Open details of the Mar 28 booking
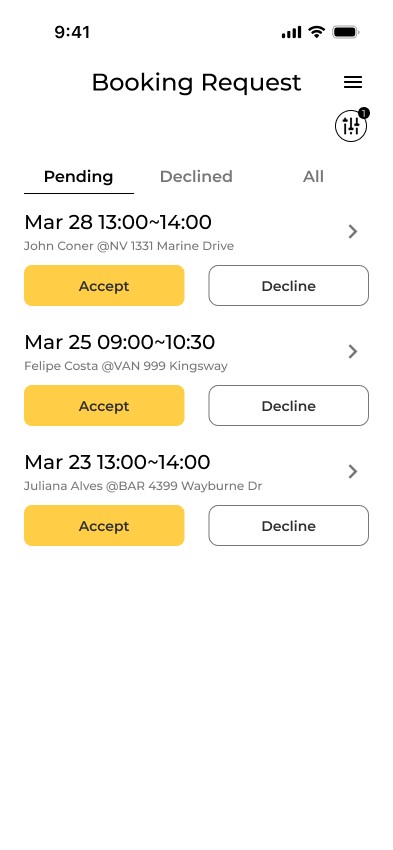Viewport: 393px width, 850px height. click(x=353, y=232)
